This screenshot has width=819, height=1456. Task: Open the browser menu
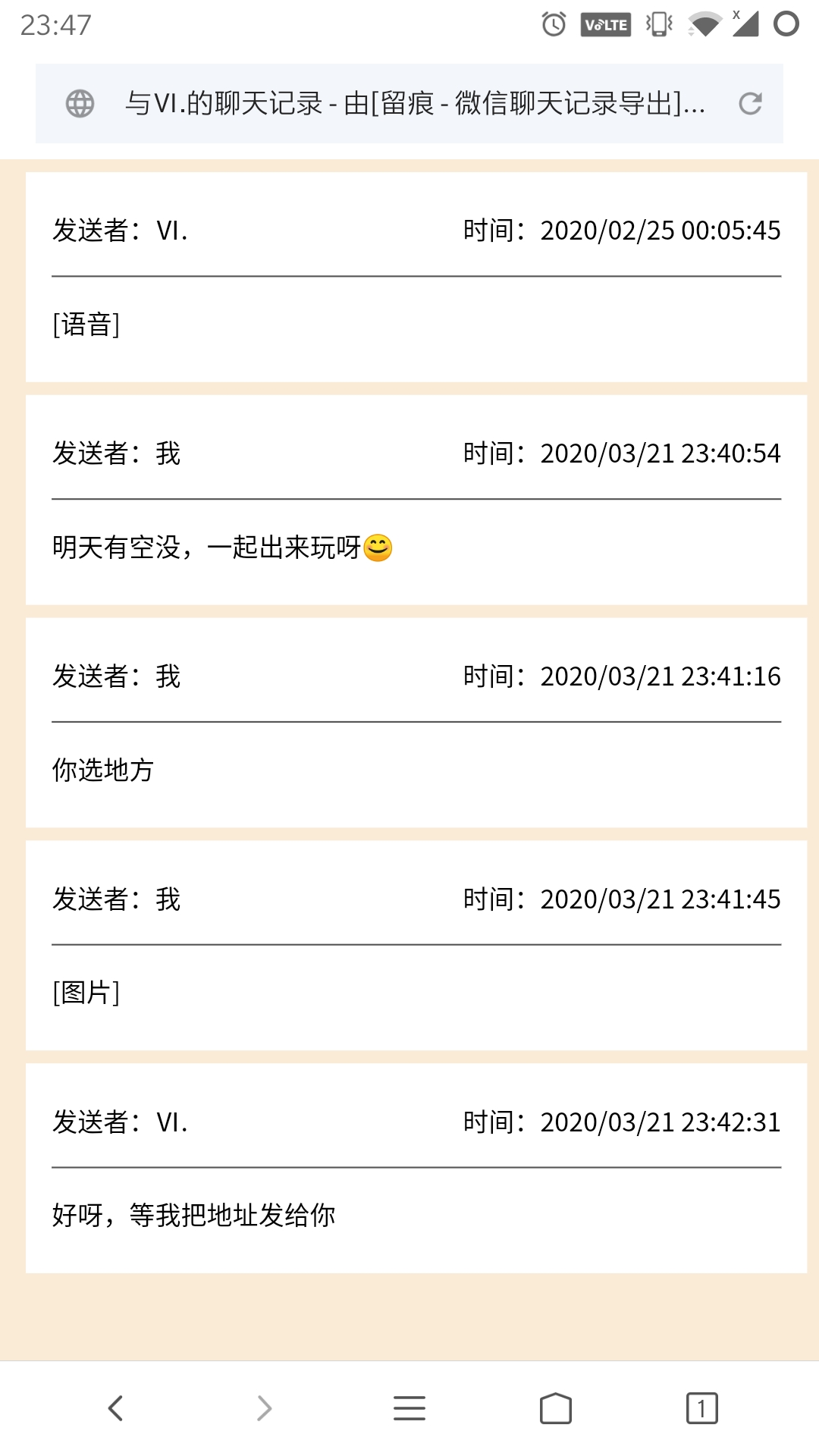pyautogui.click(x=409, y=1407)
